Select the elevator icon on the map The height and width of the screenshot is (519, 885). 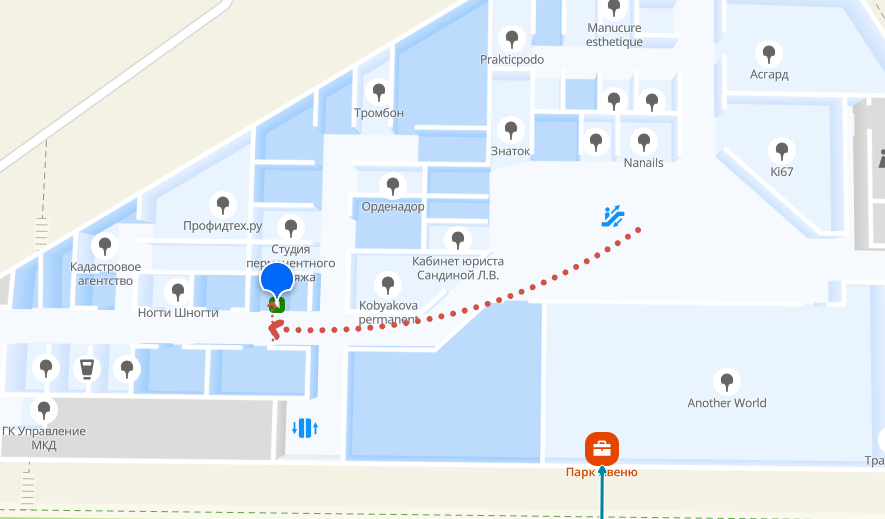[x=305, y=429]
